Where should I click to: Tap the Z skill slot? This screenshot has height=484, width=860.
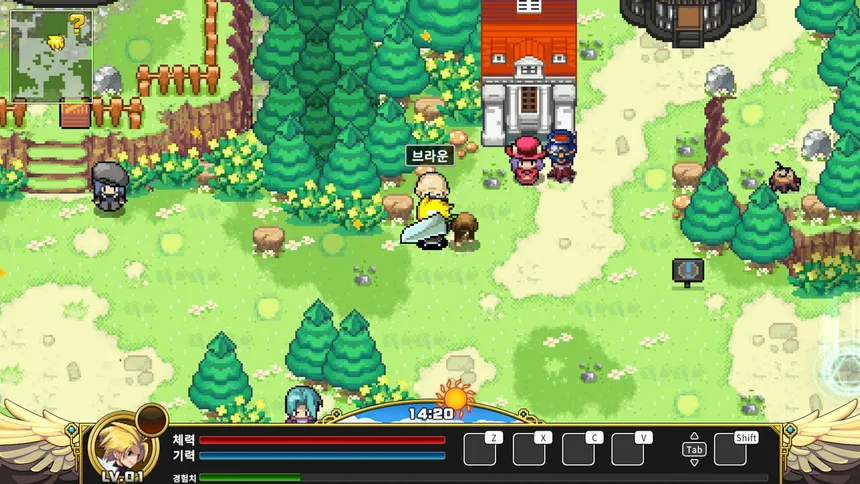(x=480, y=450)
